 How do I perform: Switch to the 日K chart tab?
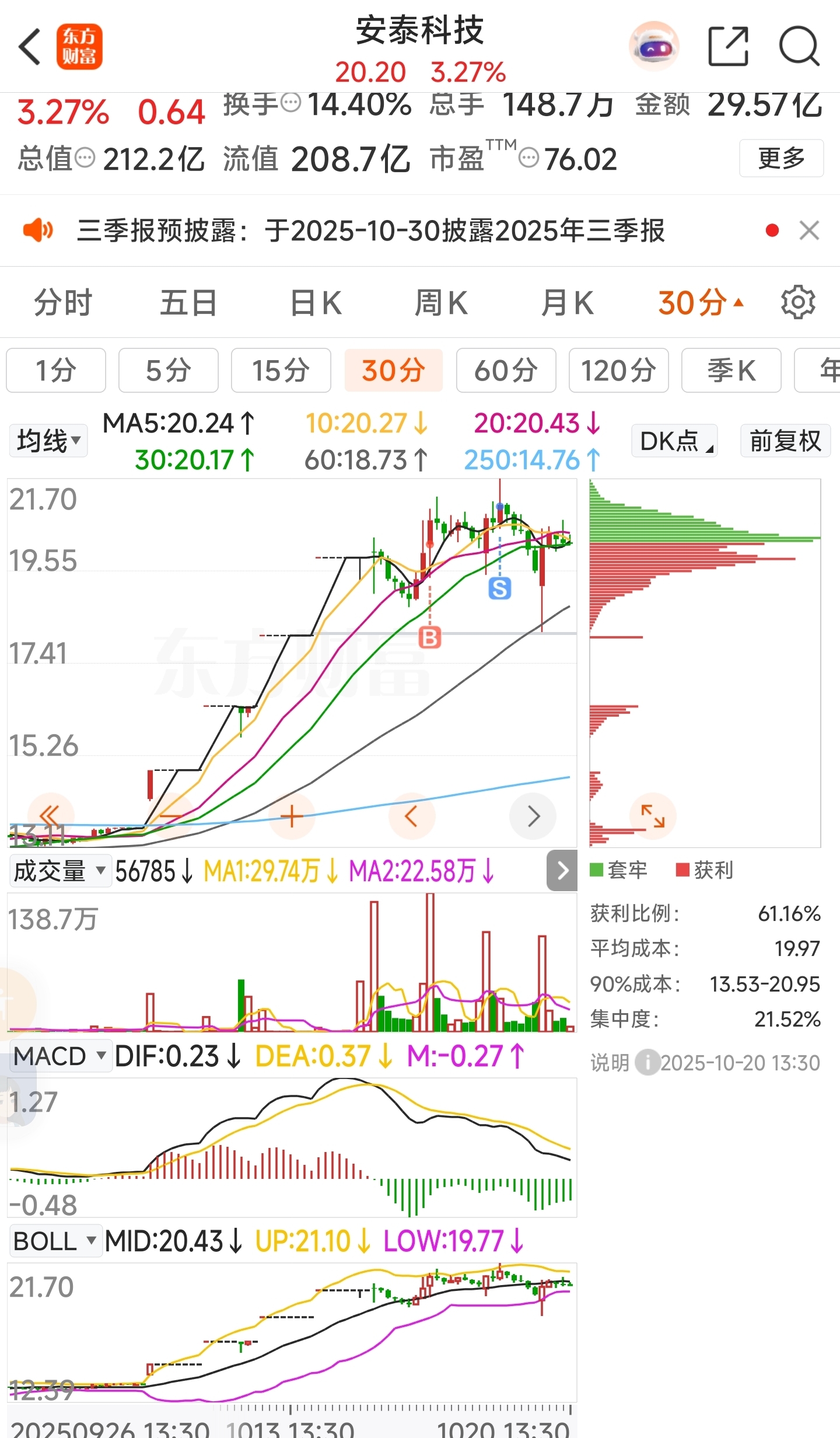click(316, 303)
